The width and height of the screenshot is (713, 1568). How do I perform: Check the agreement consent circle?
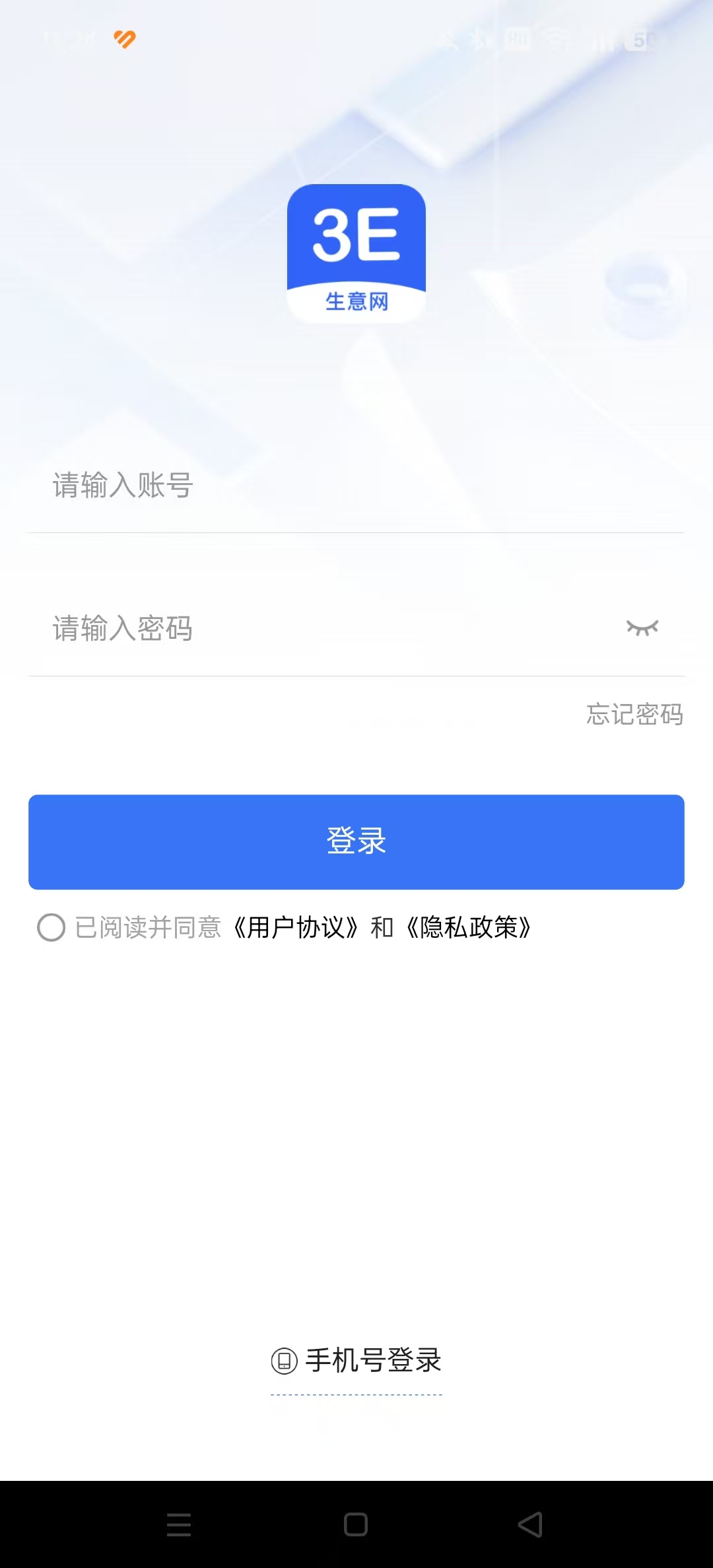coord(51,927)
